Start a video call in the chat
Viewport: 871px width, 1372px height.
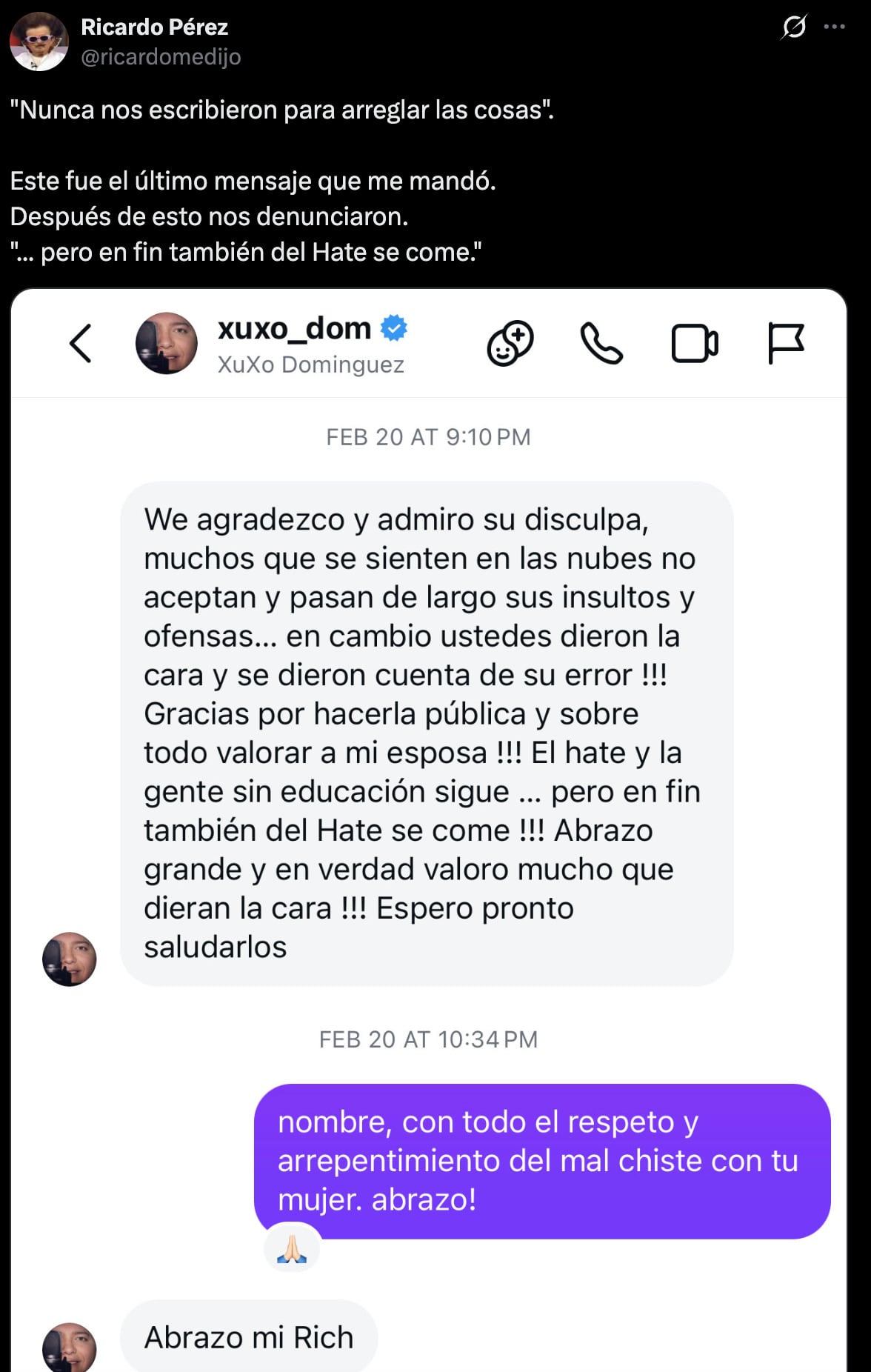pyautogui.click(x=696, y=344)
